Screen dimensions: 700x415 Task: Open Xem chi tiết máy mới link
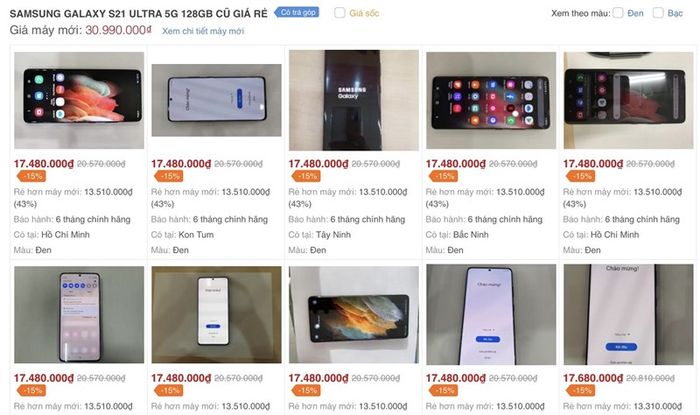point(203,31)
